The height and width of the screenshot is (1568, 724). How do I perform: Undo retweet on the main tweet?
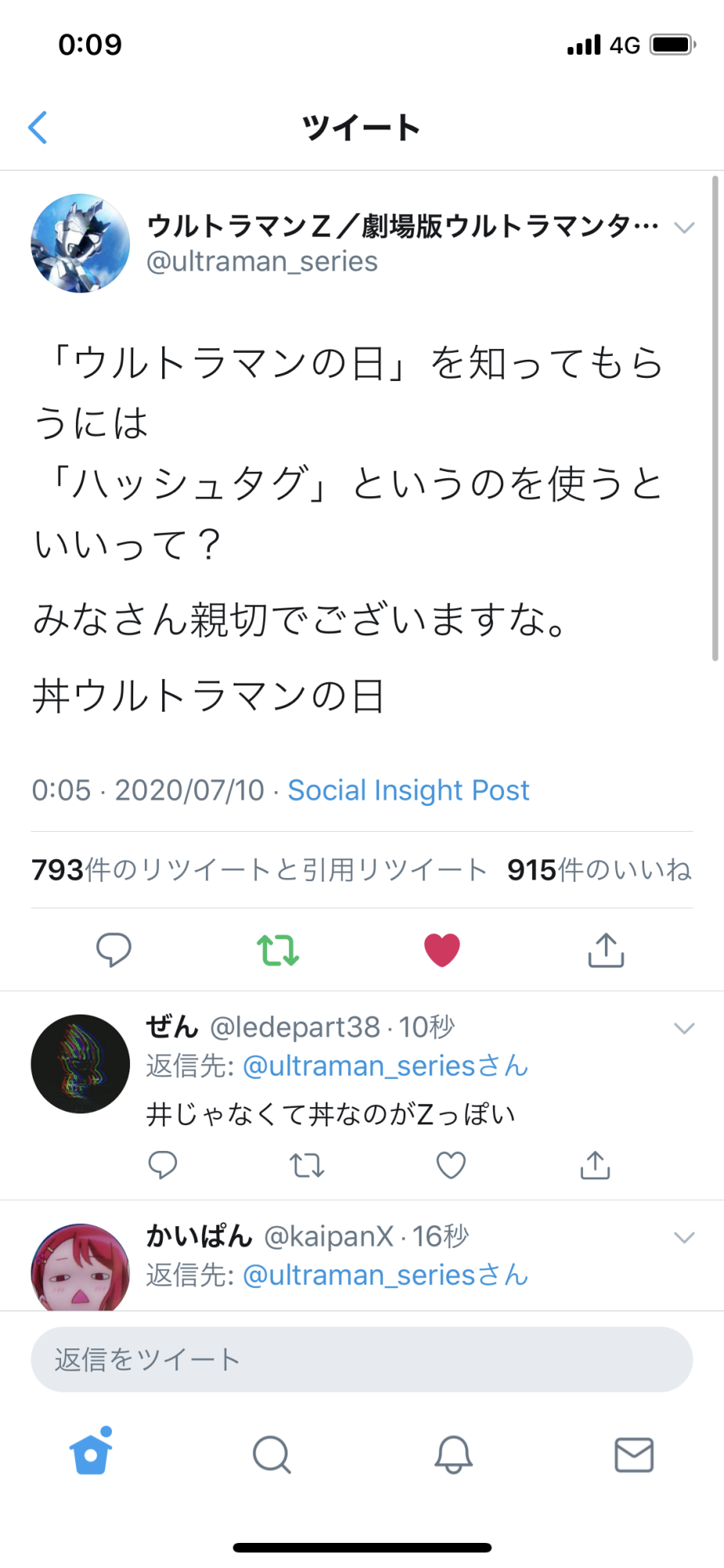pos(278,950)
